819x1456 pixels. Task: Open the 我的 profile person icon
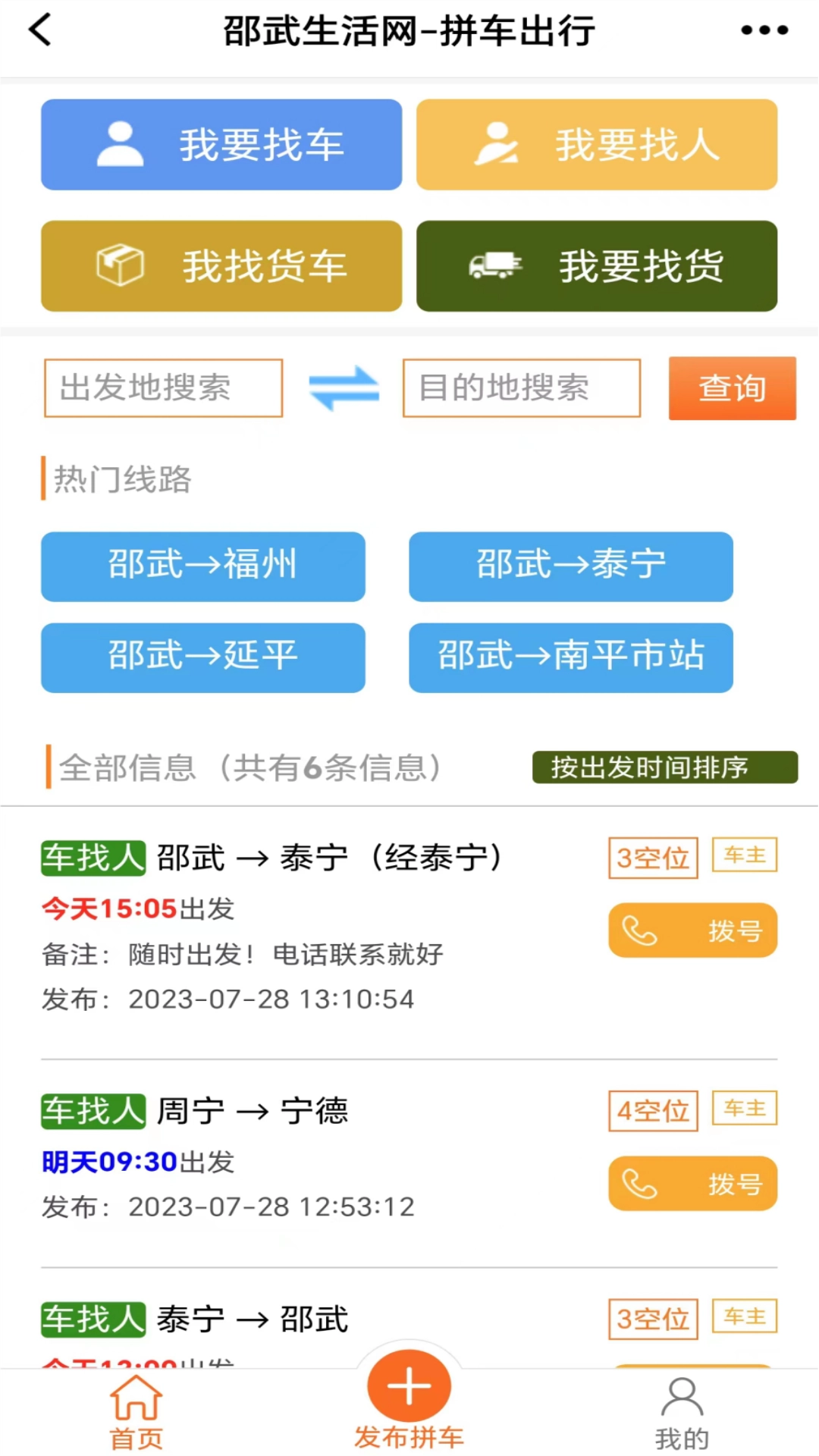click(x=682, y=1407)
